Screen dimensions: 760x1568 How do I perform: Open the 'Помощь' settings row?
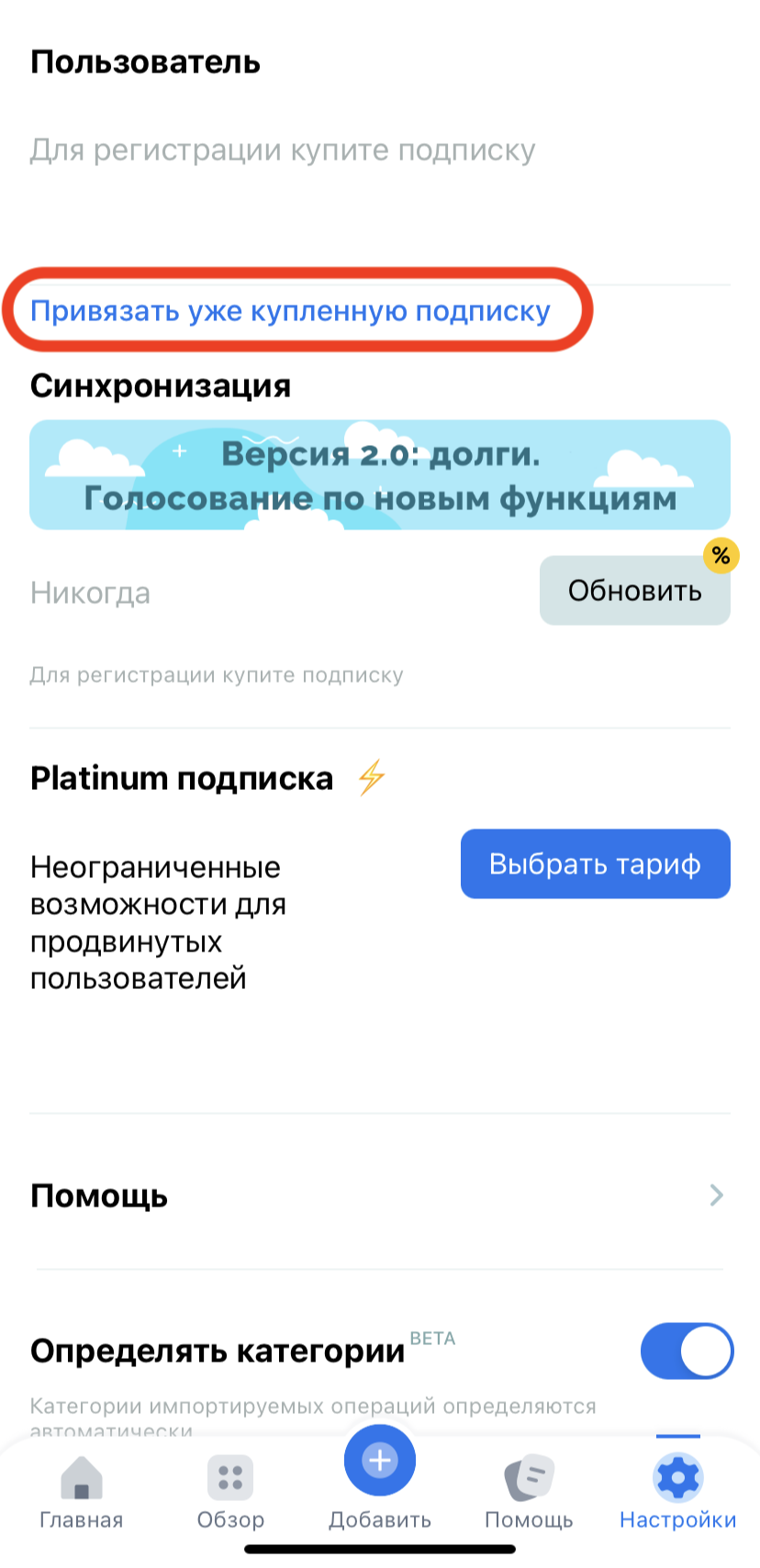coord(380,1195)
